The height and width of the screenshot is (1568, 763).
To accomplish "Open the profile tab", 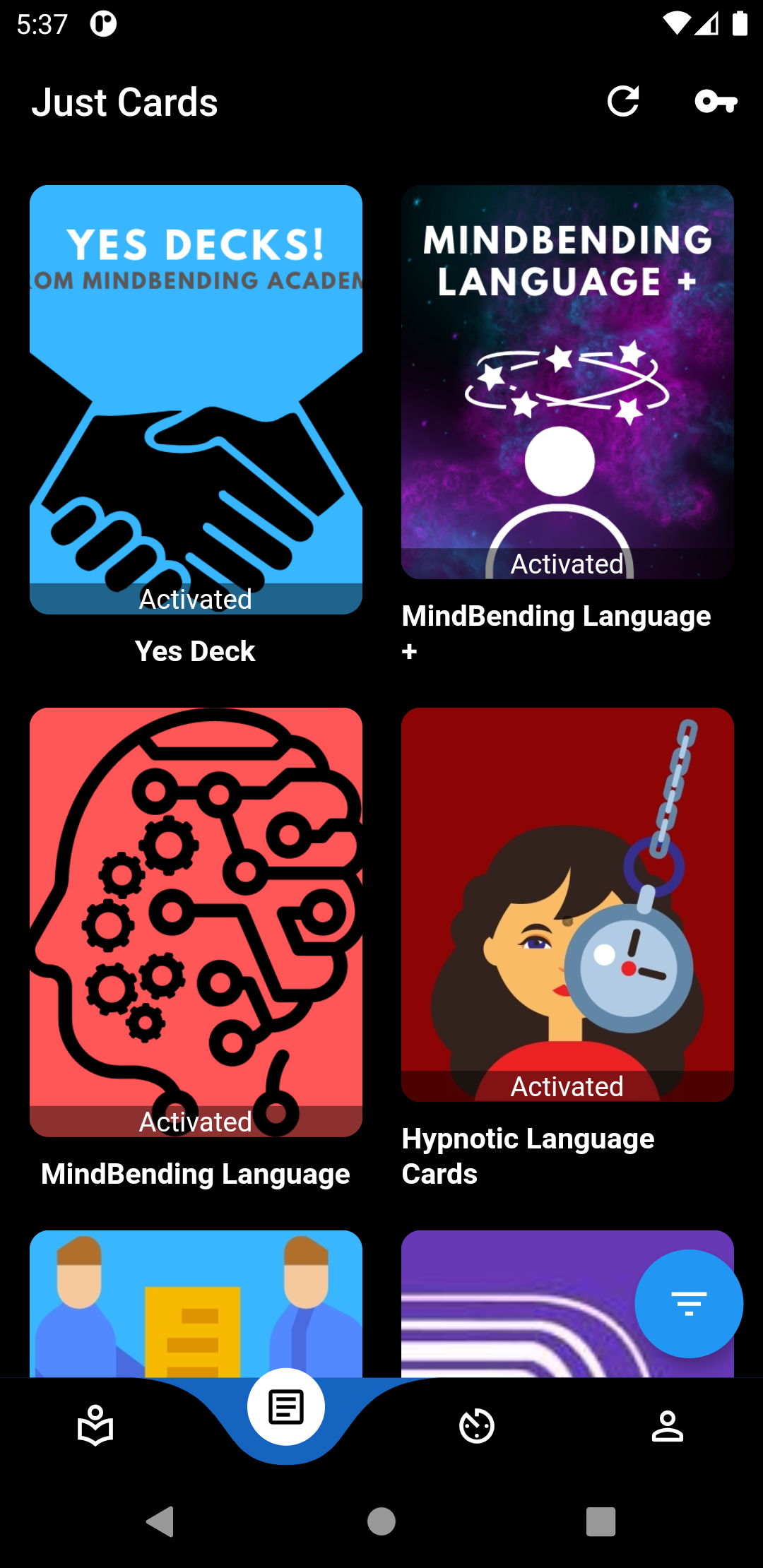I will (667, 1425).
